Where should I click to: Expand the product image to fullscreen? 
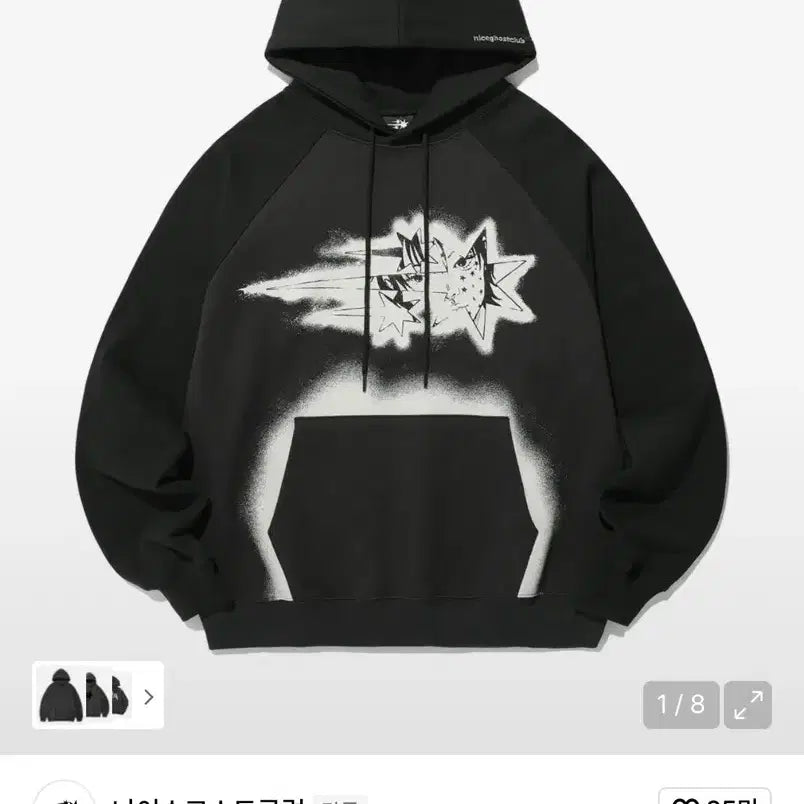[747, 705]
